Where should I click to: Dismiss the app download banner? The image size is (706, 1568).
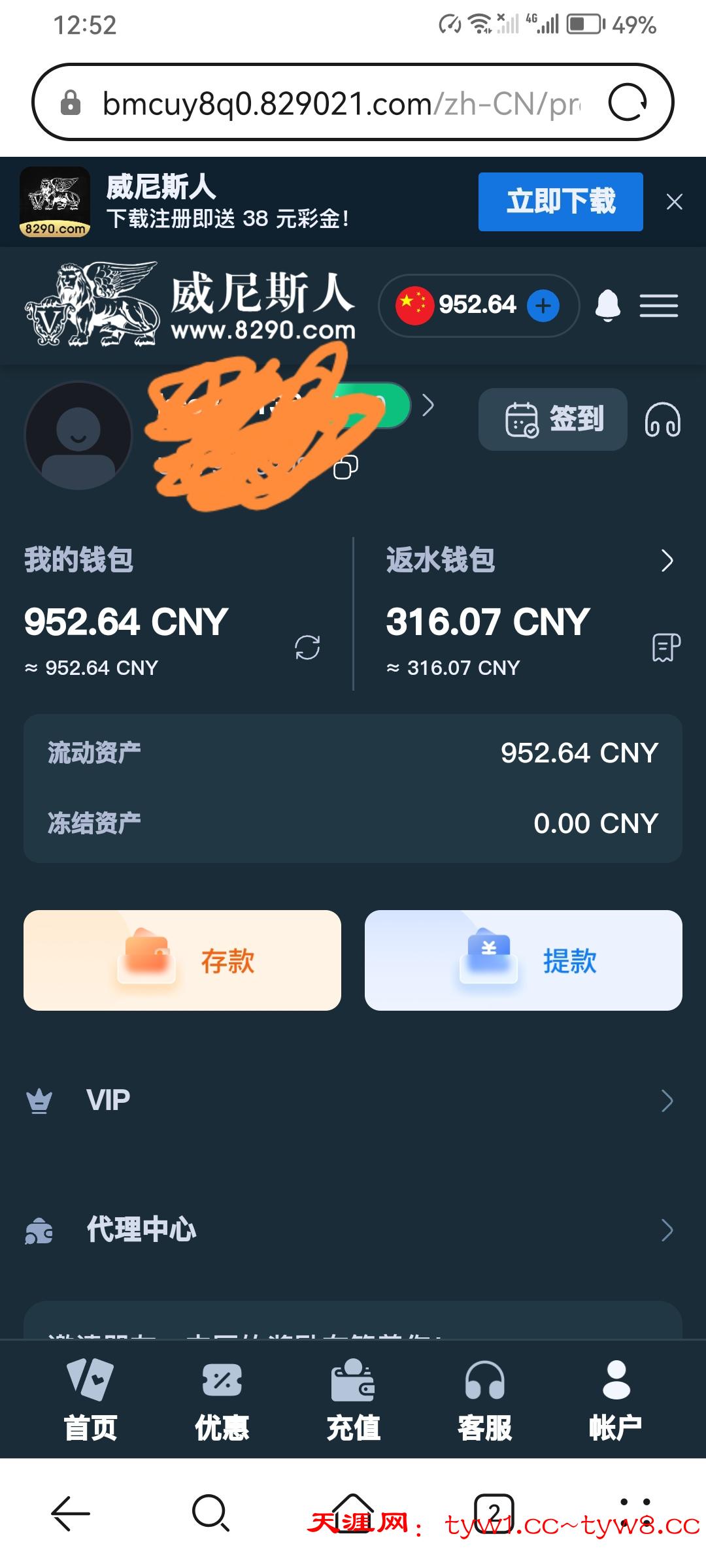pyautogui.click(x=674, y=202)
